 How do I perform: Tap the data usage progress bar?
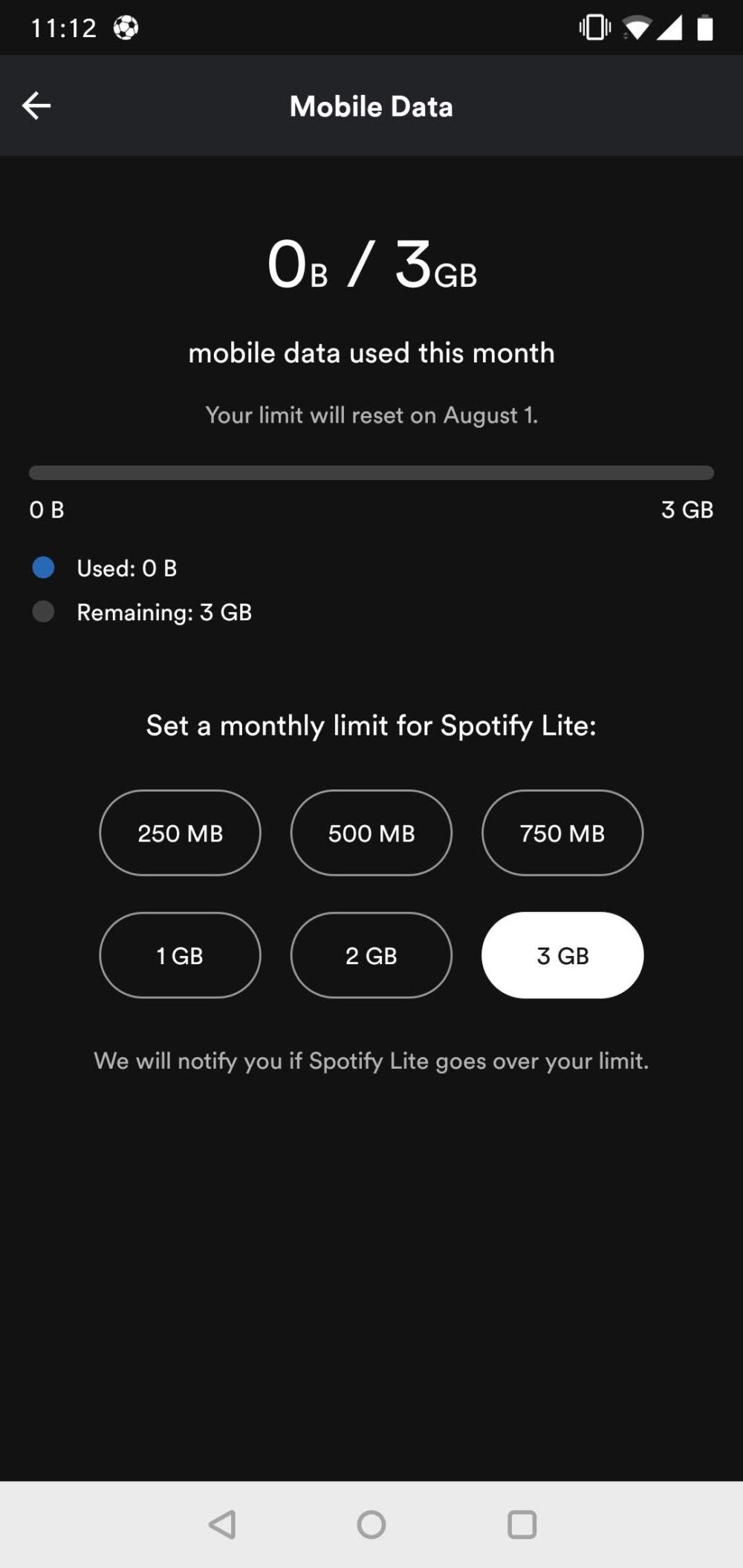tap(371, 470)
